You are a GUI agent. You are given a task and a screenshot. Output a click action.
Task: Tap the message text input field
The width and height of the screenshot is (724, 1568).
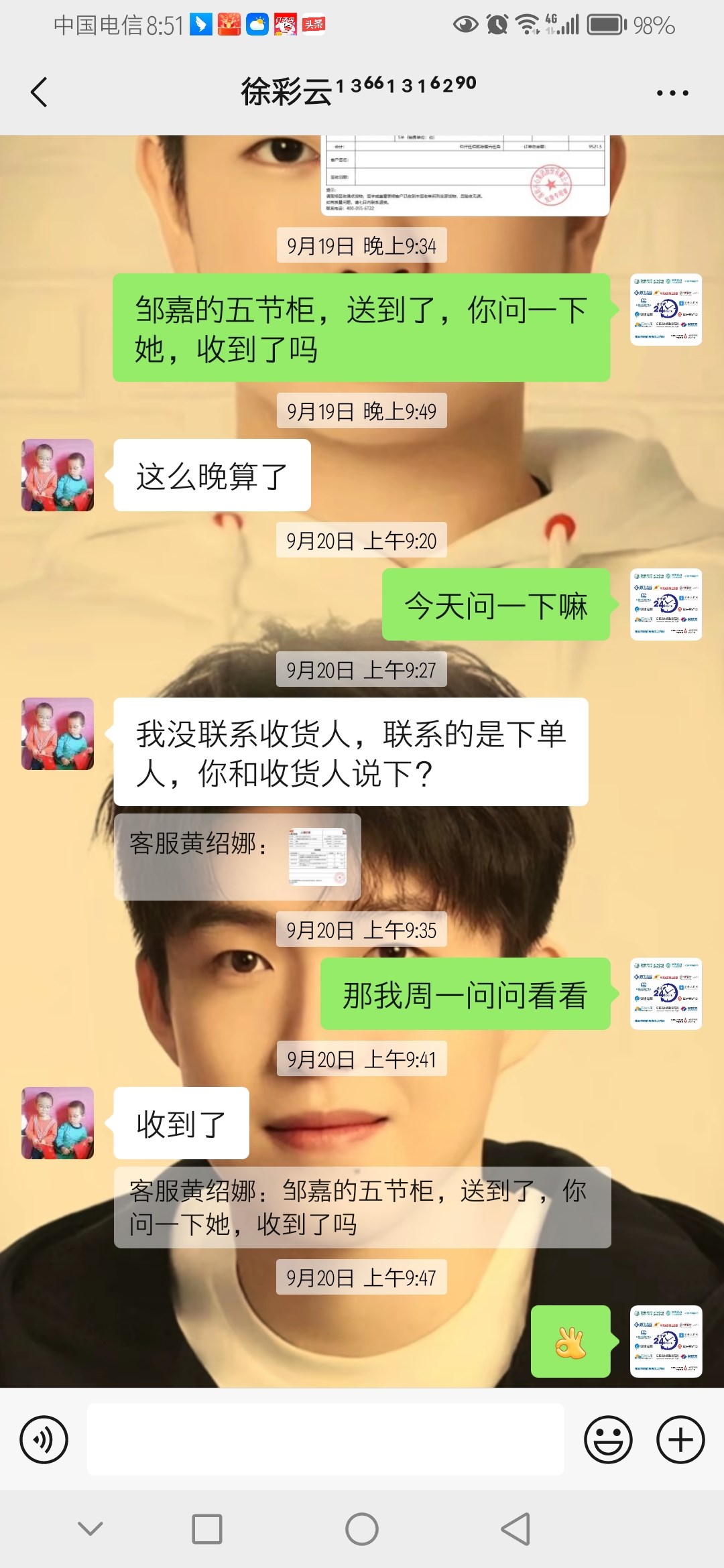click(x=326, y=1439)
